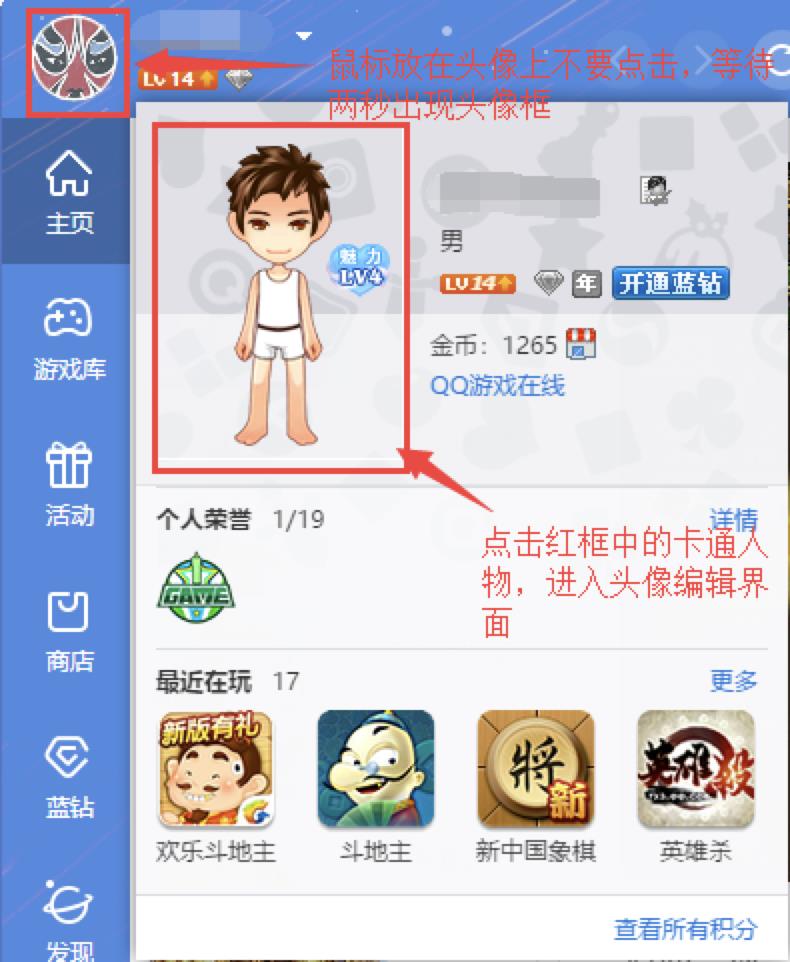
Task: Open the 商店 tab
Action: pyautogui.click(x=68, y=632)
